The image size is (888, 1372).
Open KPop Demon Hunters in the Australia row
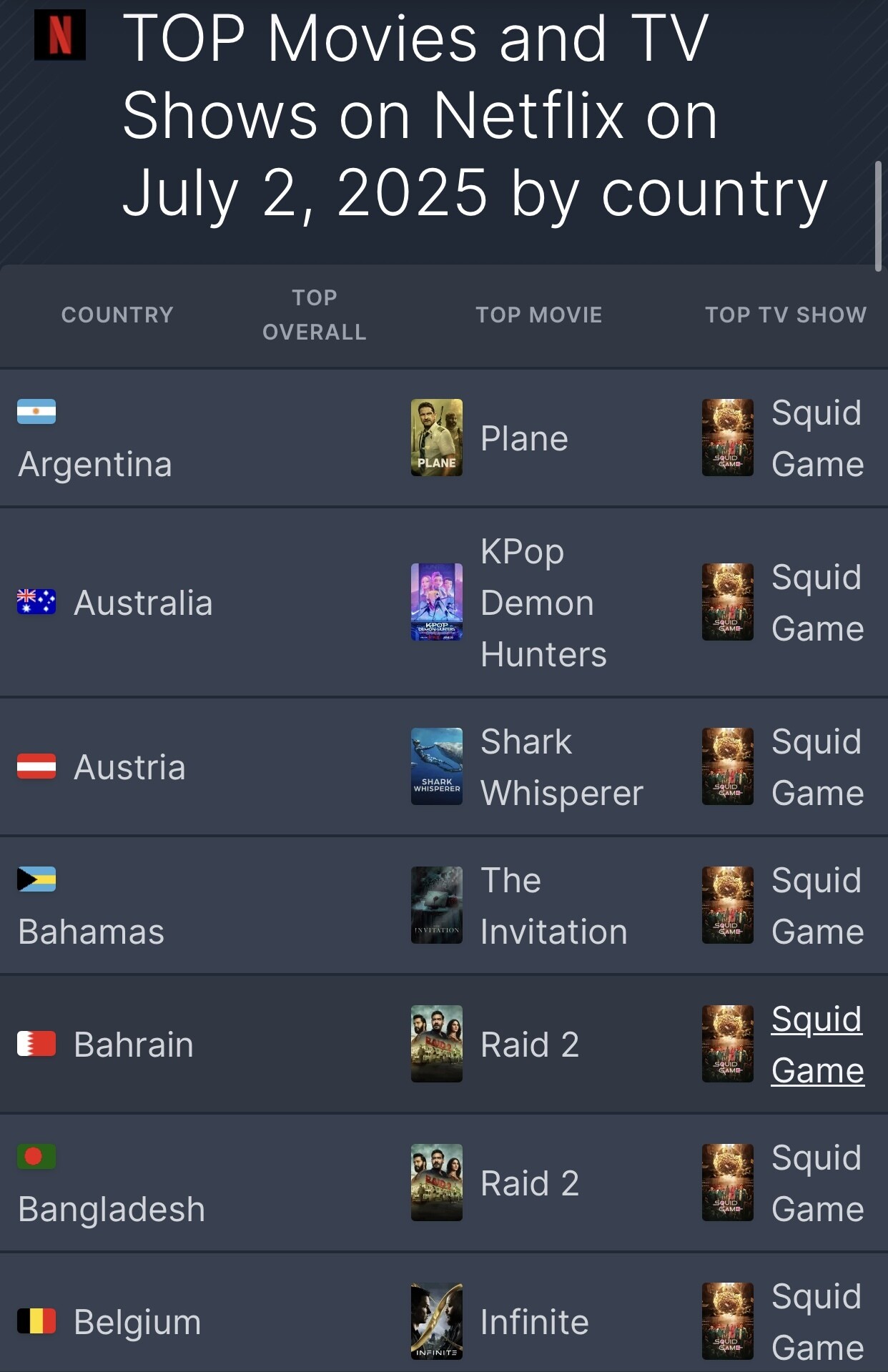543,603
